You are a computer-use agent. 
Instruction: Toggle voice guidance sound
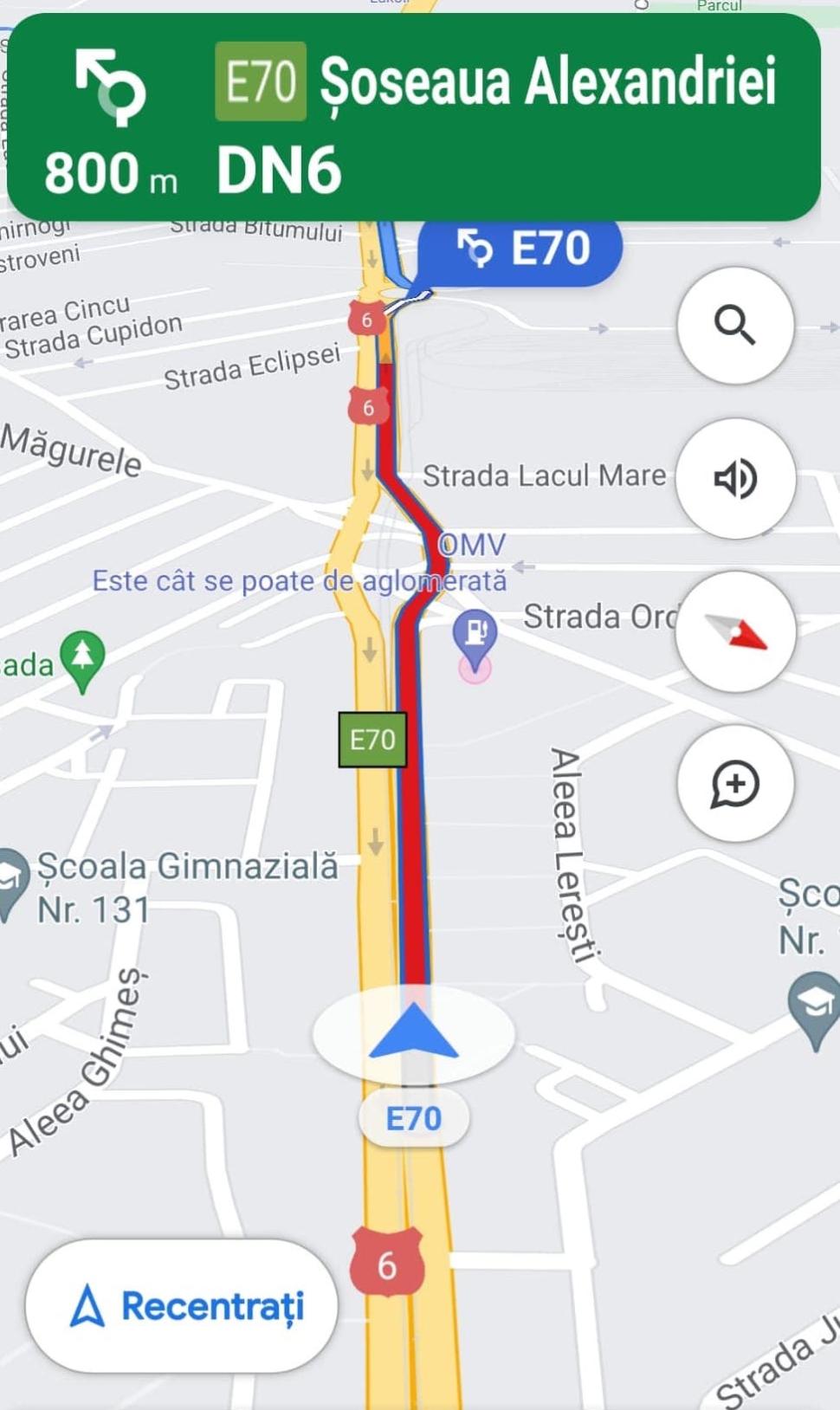click(x=734, y=479)
